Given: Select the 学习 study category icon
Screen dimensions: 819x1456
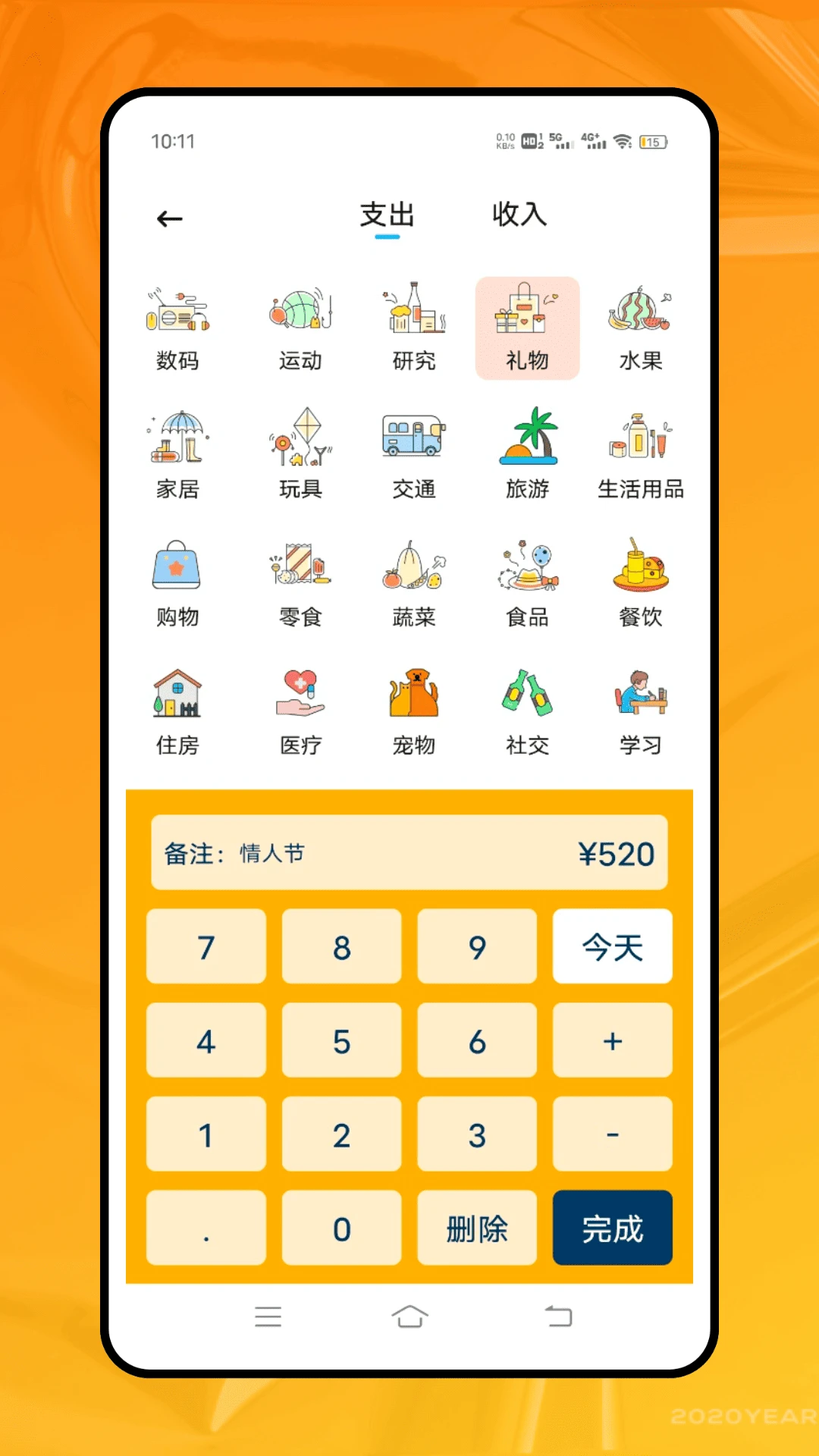Looking at the screenshot, I should tap(641, 709).
